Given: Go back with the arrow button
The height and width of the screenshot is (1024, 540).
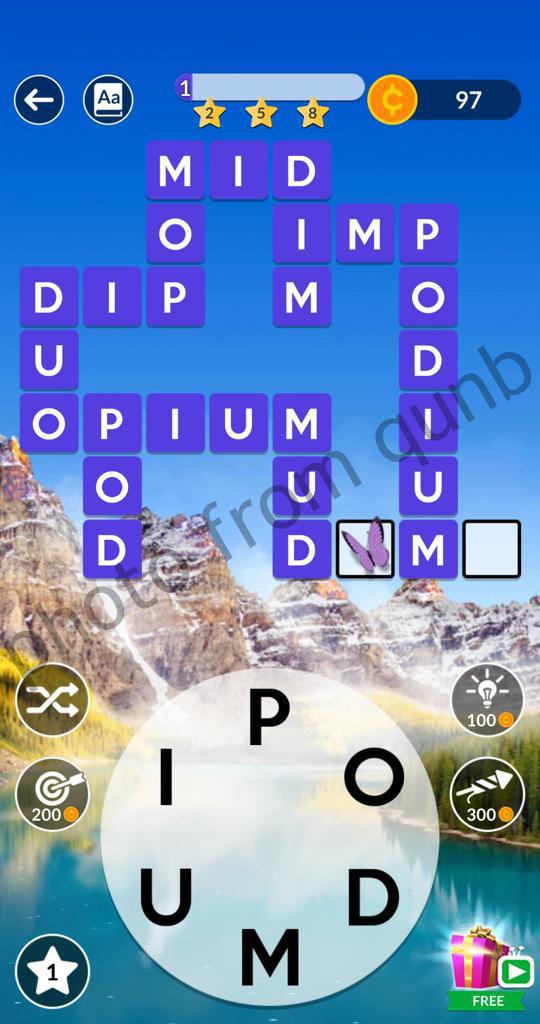Looking at the screenshot, I should [x=39, y=100].
